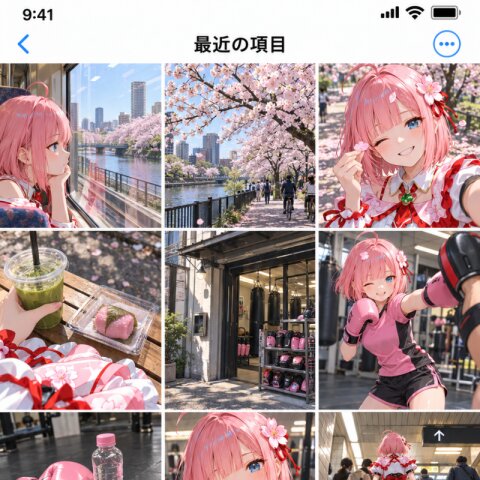Open the pink-capped water bottle photo
The height and width of the screenshot is (480, 480).
click(x=80, y=446)
